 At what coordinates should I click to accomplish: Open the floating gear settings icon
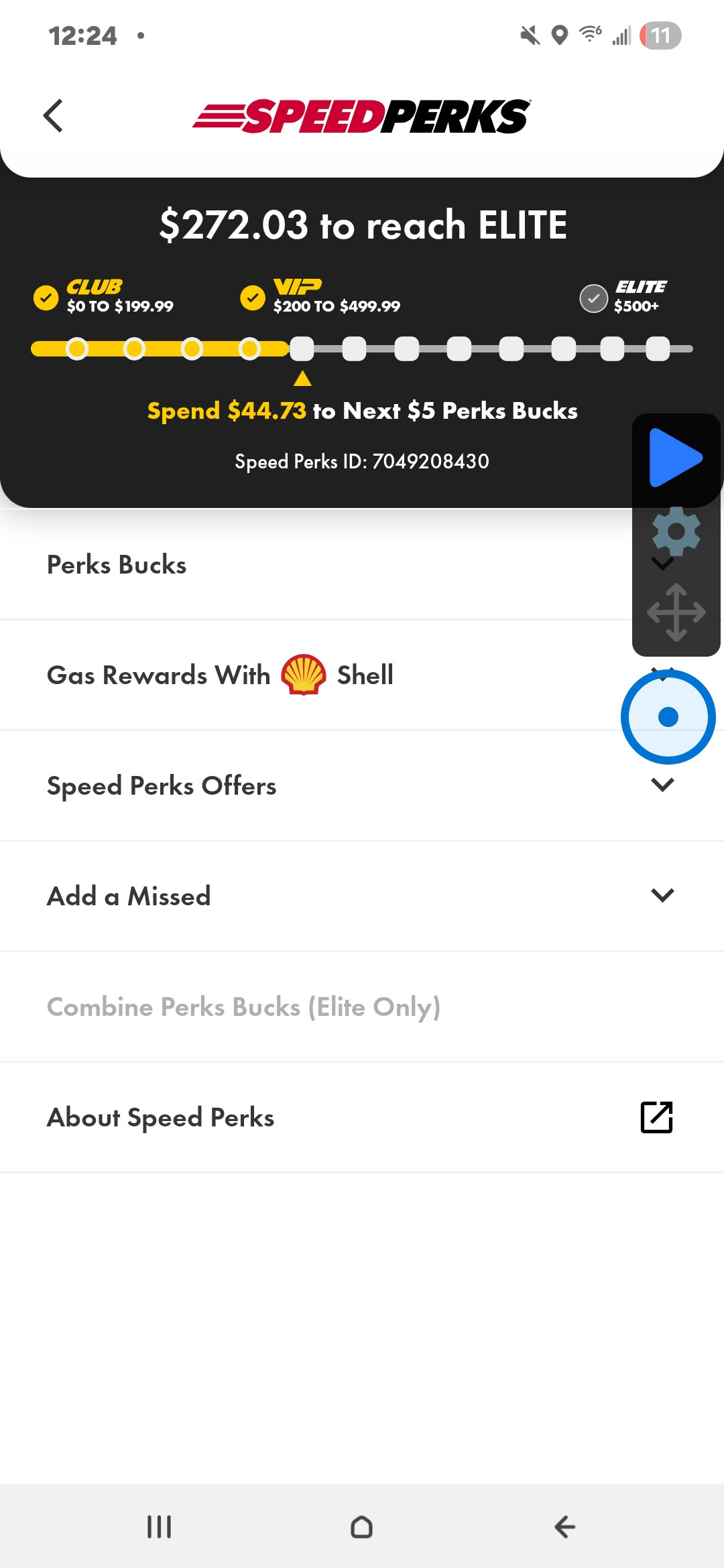click(676, 531)
